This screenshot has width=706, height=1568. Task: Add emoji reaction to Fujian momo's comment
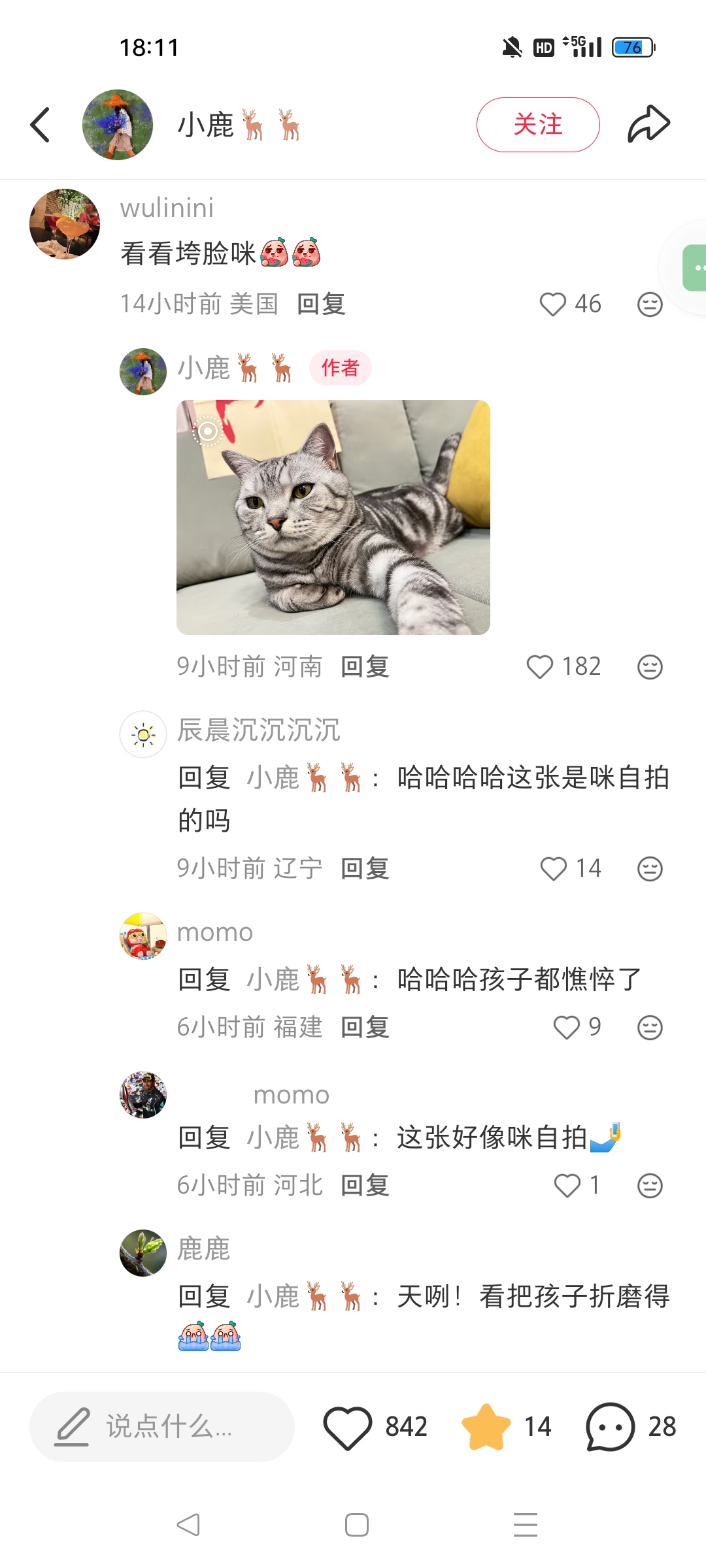click(650, 1028)
